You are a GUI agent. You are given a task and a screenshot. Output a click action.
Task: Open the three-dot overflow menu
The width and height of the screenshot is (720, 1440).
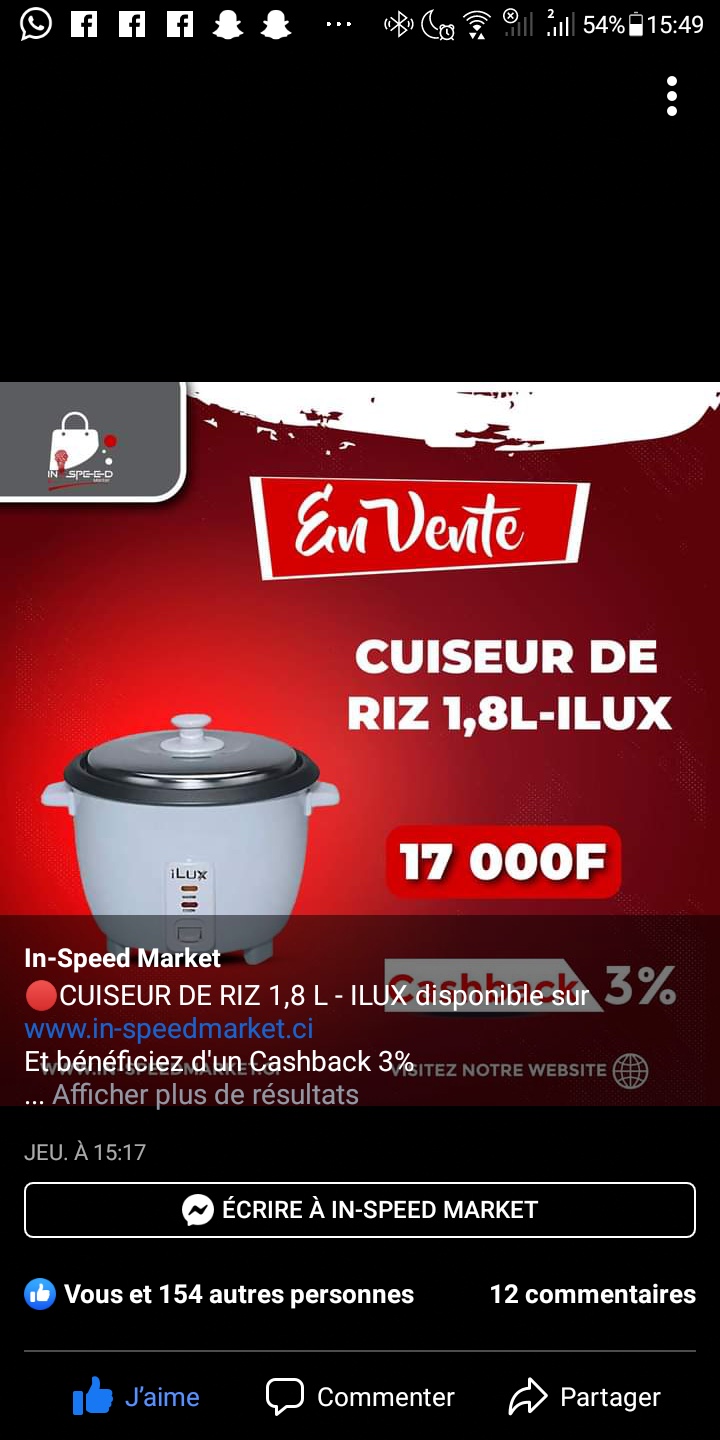click(672, 97)
